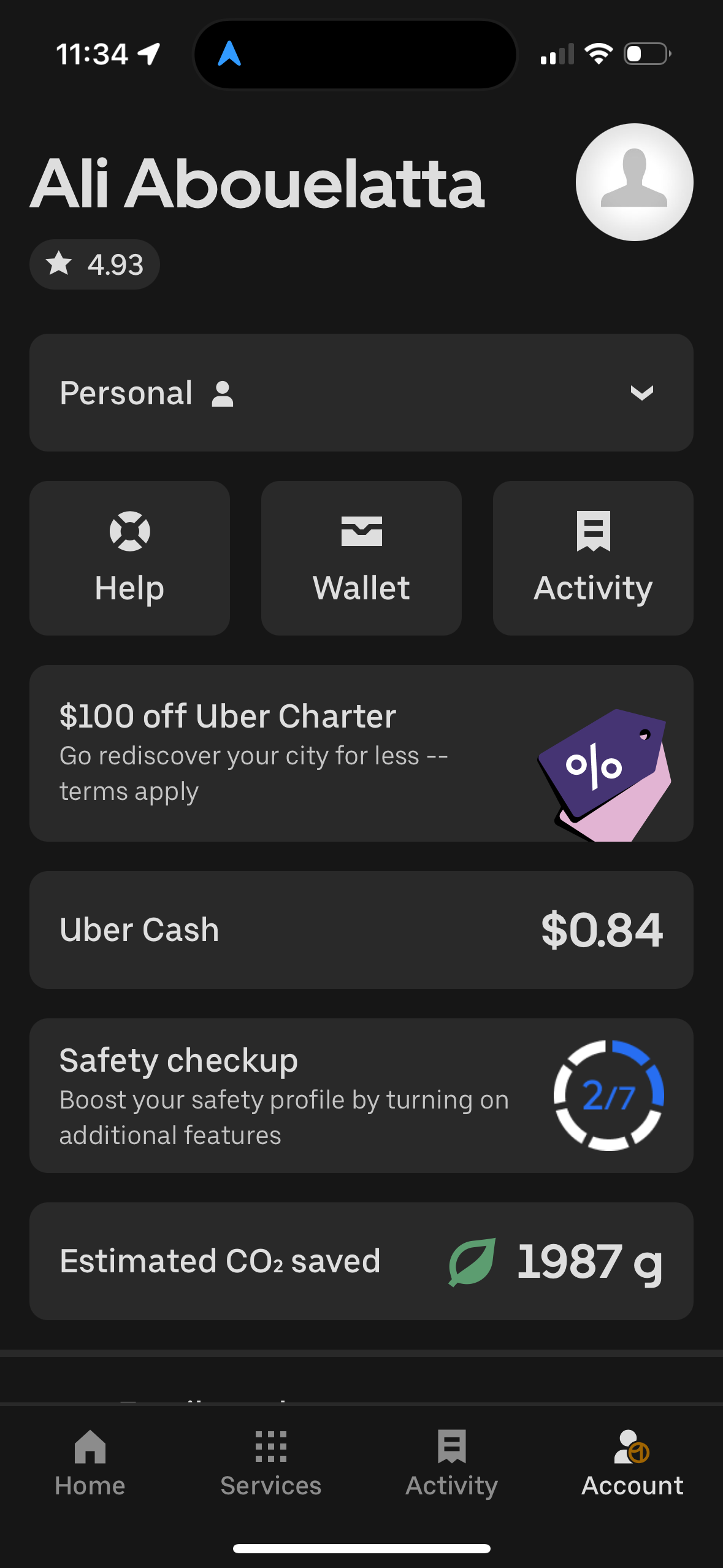Open the profile avatar picture
Screen dimensions: 723x1568
point(634,182)
